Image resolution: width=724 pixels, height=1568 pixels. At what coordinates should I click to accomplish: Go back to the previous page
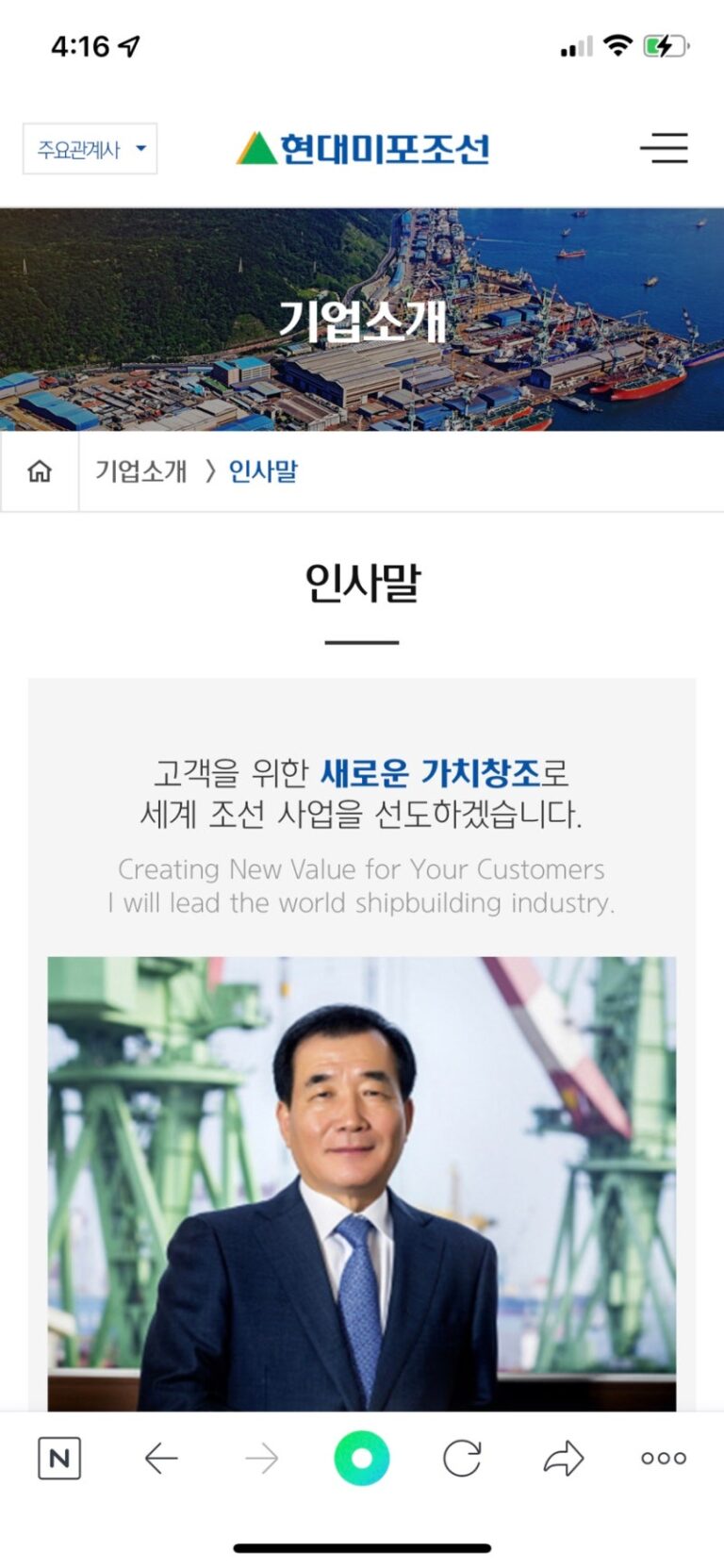tap(161, 1458)
